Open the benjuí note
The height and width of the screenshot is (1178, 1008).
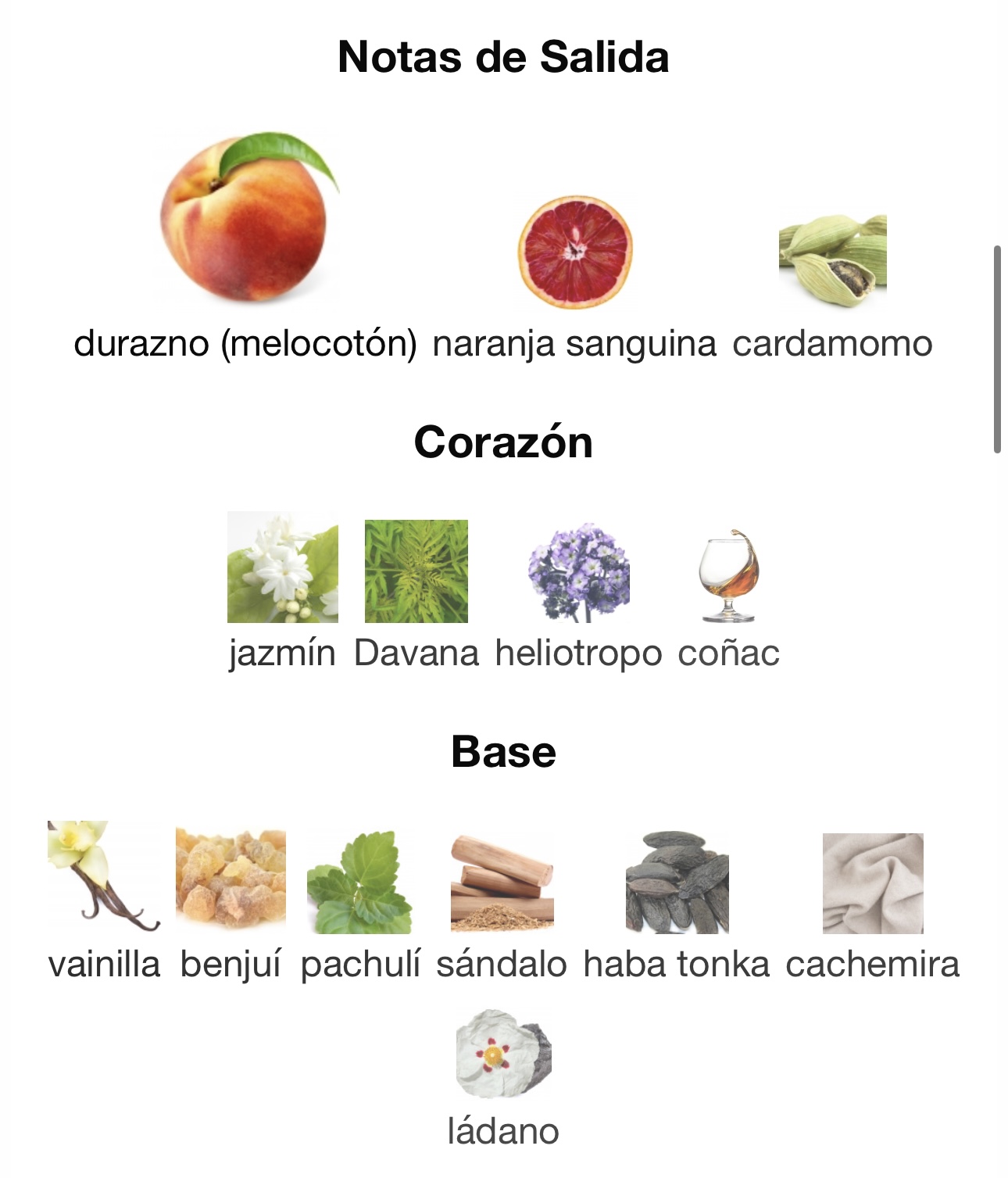[x=231, y=879]
